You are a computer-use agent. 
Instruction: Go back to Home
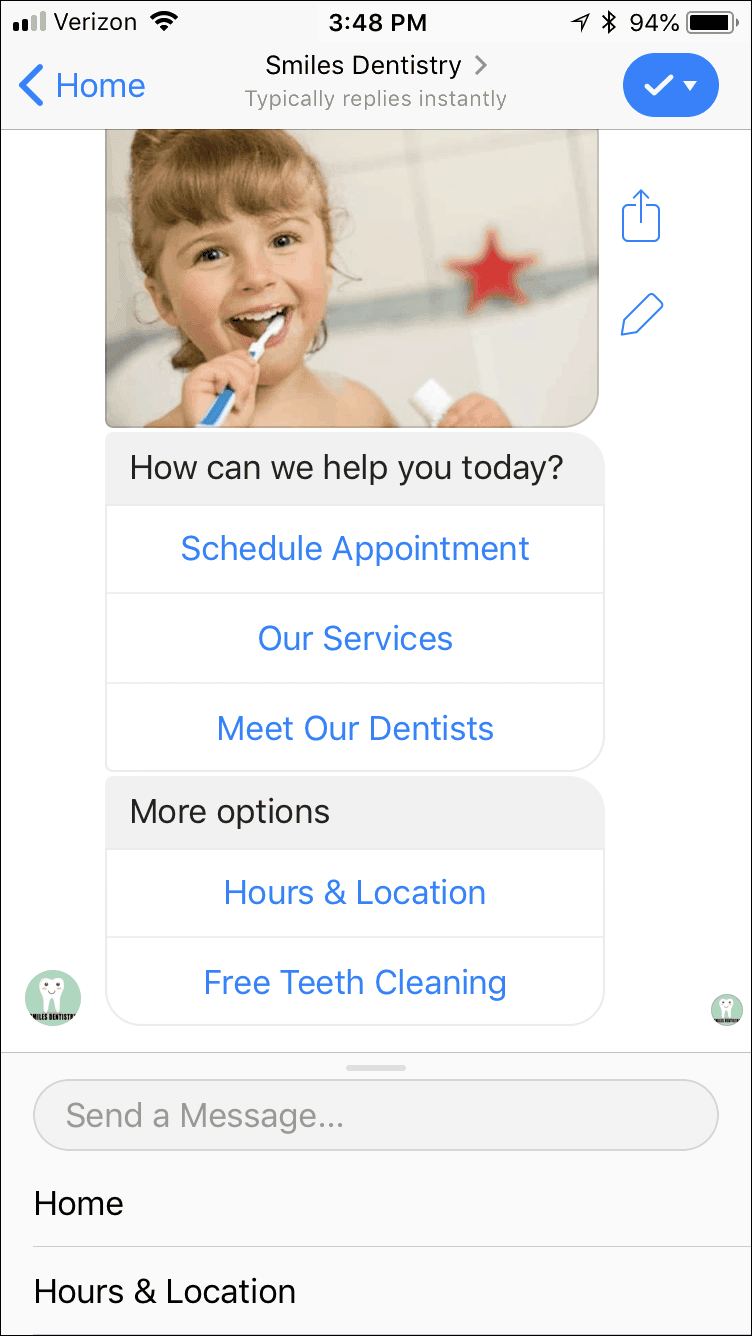coord(82,86)
